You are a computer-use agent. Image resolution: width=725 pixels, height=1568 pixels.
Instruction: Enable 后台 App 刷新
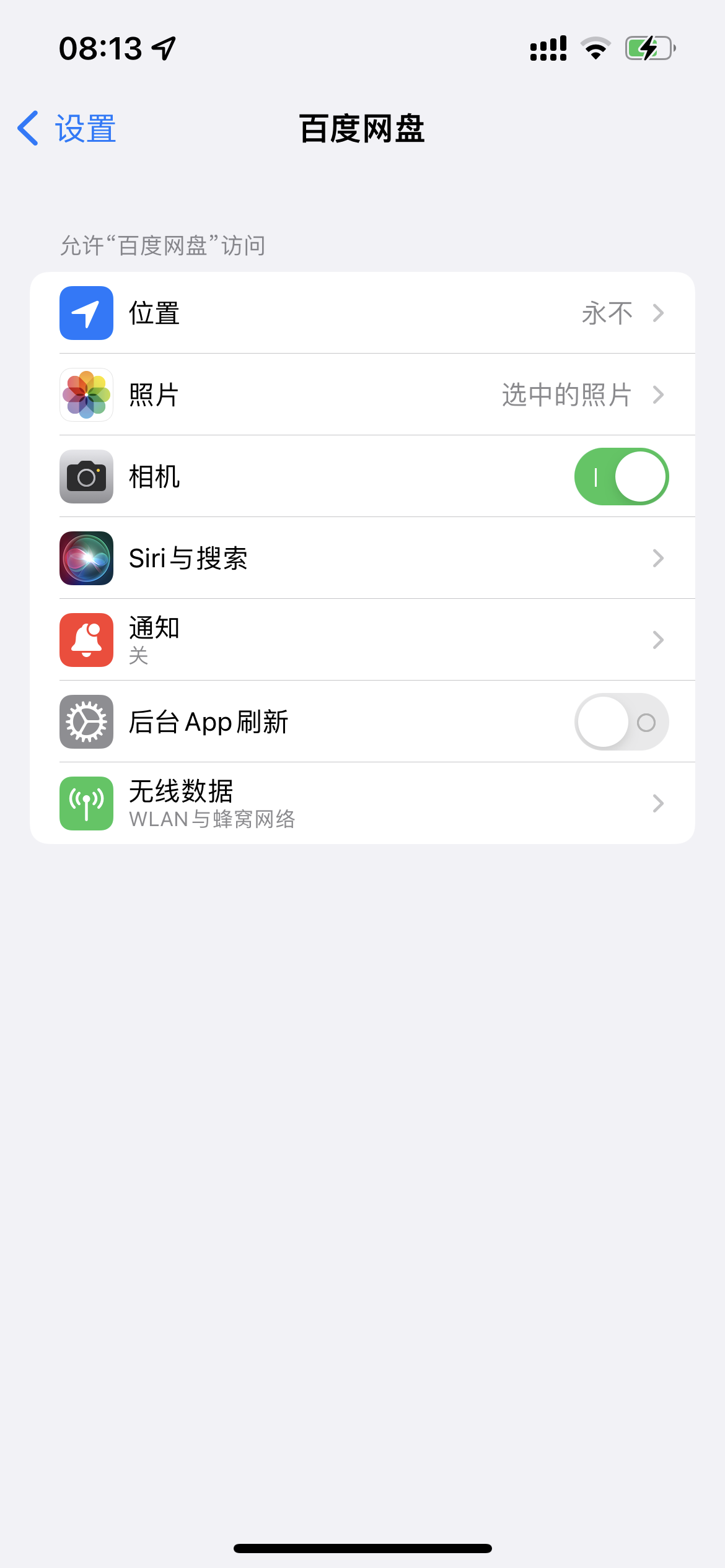[621, 722]
